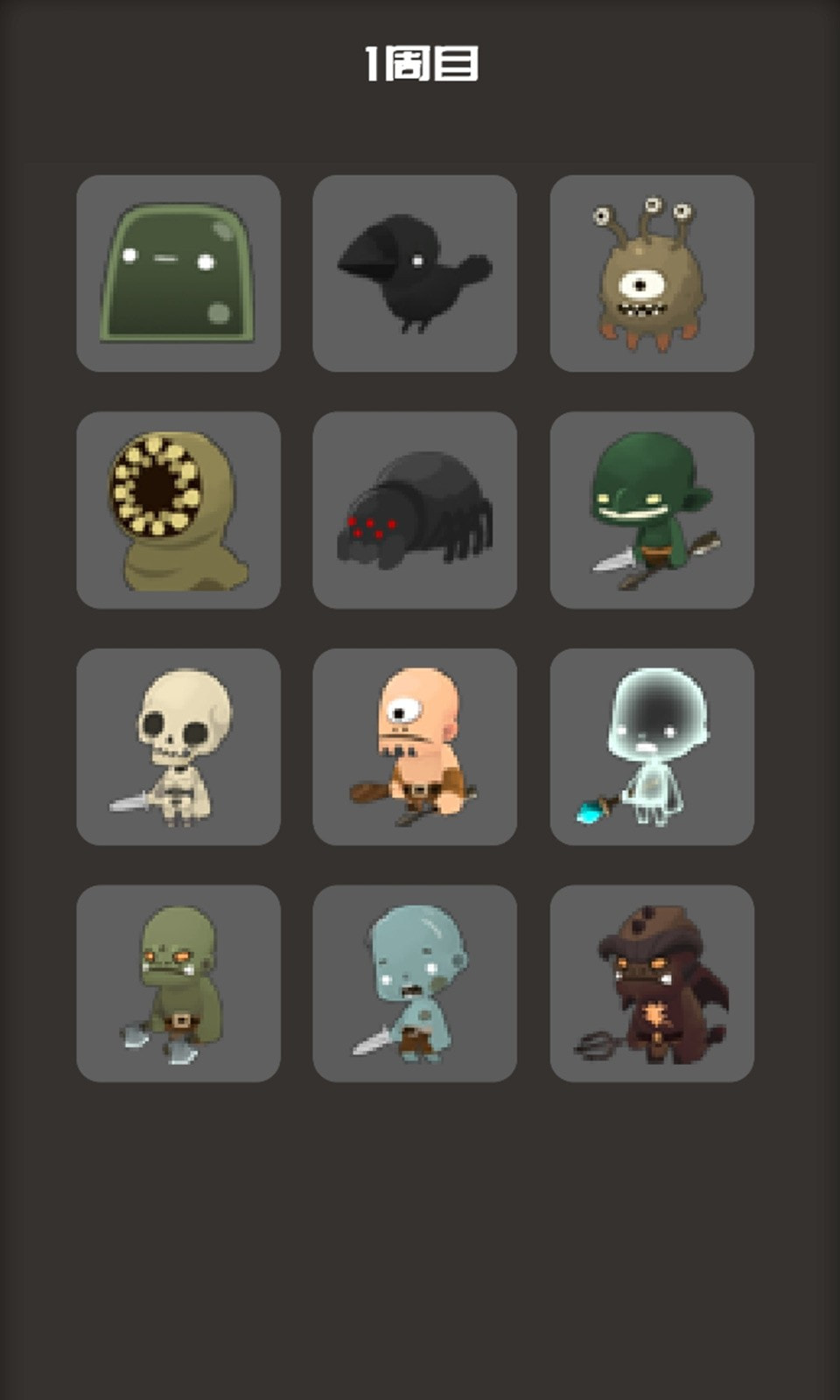Choose the blue zombie with sword tile
The height and width of the screenshot is (1400, 840).
coord(415,983)
